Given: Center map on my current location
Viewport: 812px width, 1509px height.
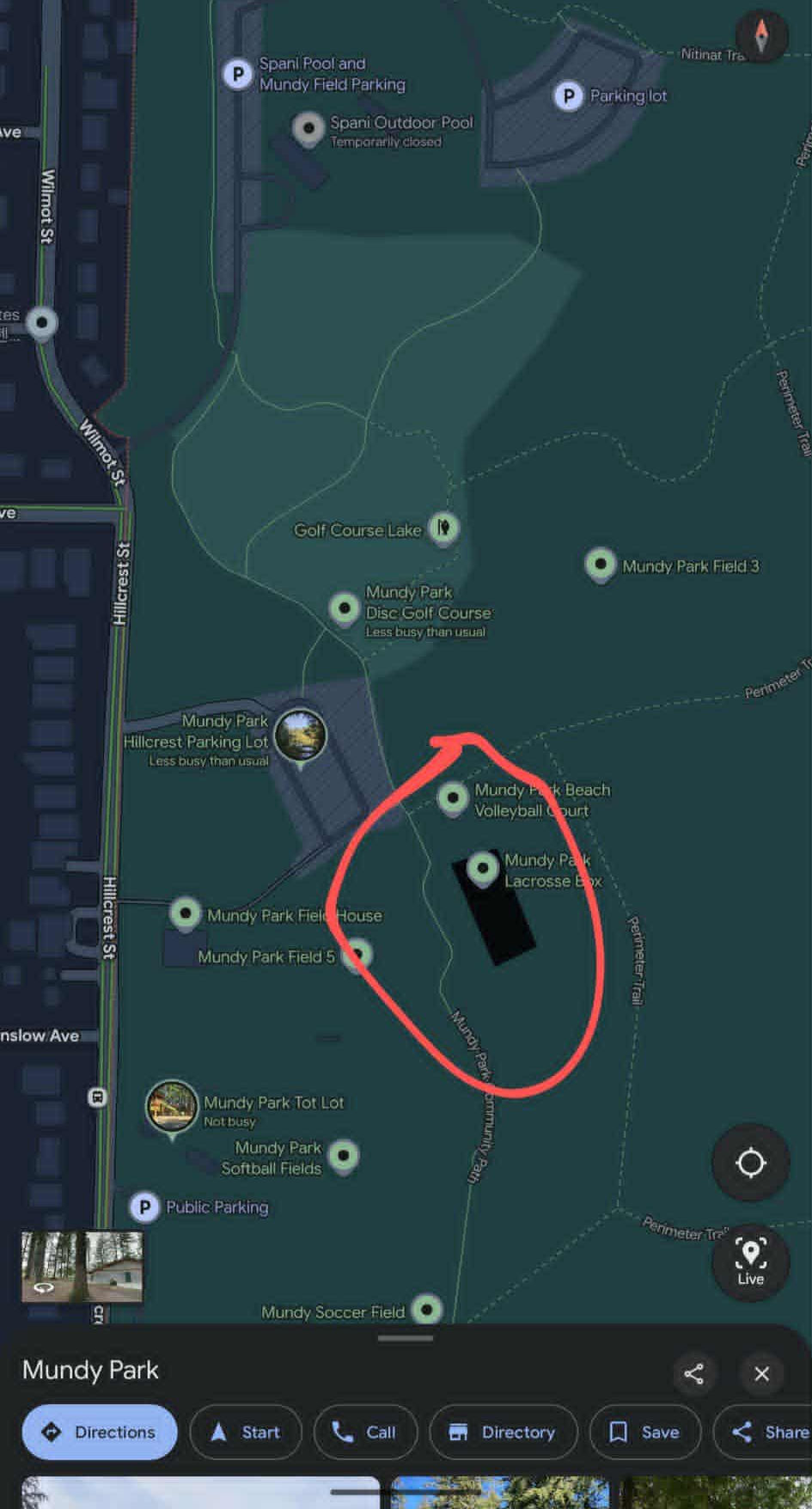Looking at the screenshot, I should tap(751, 1163).
